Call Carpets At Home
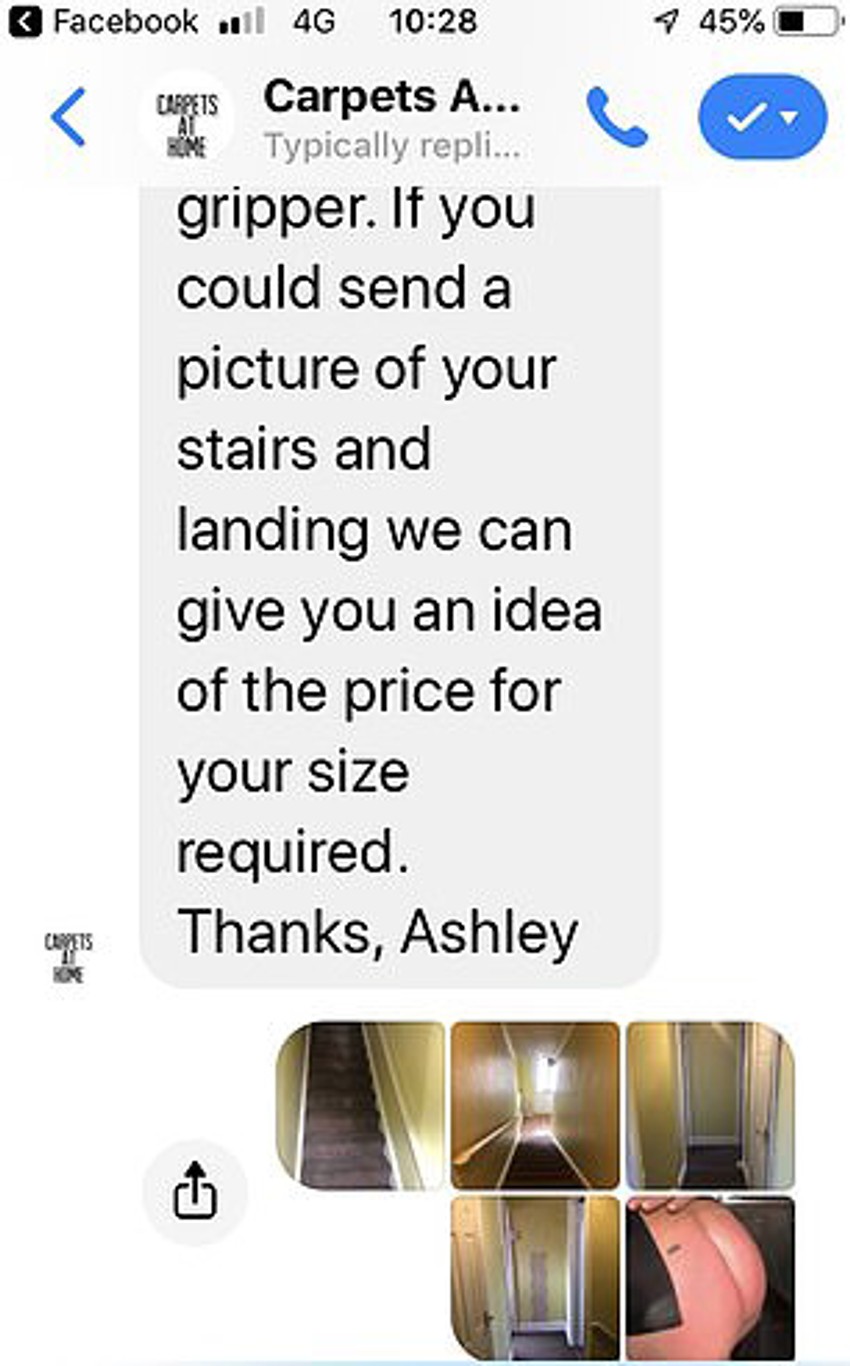The height and width of the screenshot is (1366, 850). tap(616, 118)
